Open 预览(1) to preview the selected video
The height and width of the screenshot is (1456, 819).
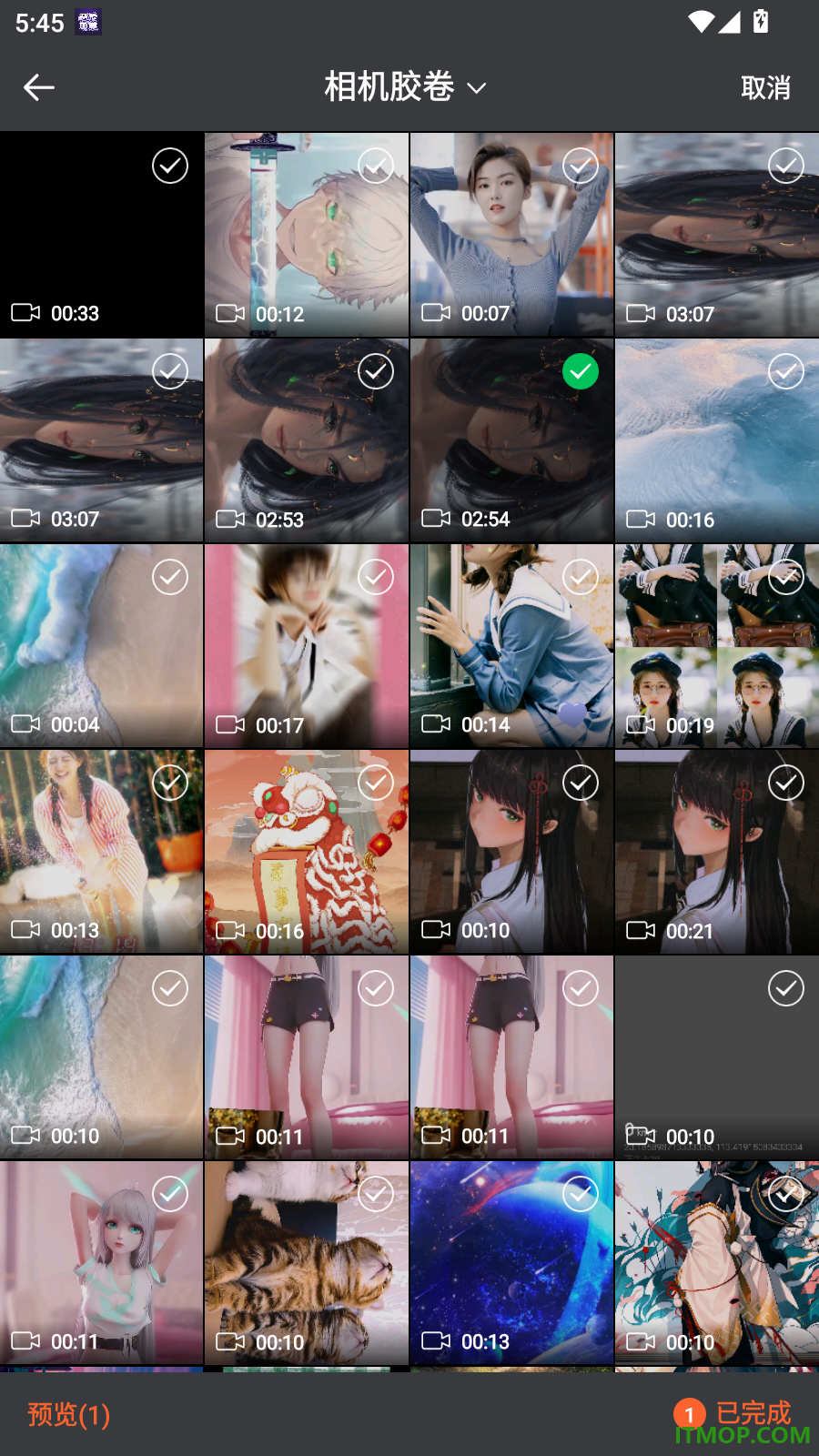pos(69,1414)
